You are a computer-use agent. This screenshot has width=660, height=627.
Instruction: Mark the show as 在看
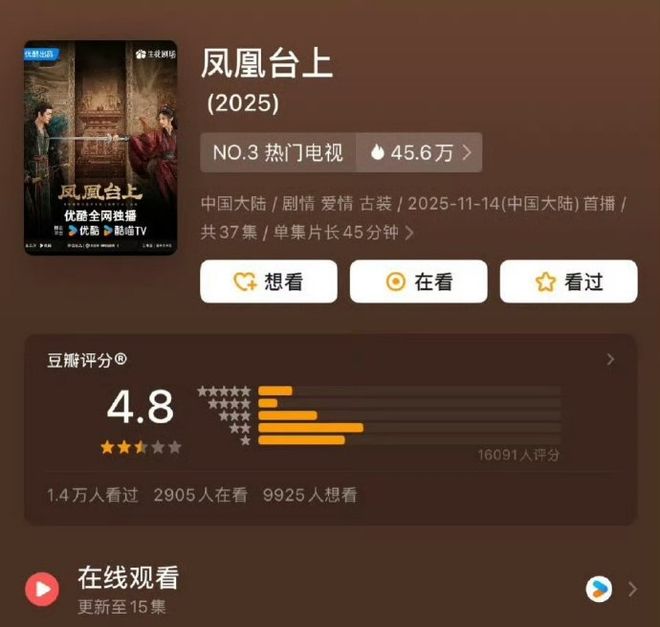click(x=418, y=282)
